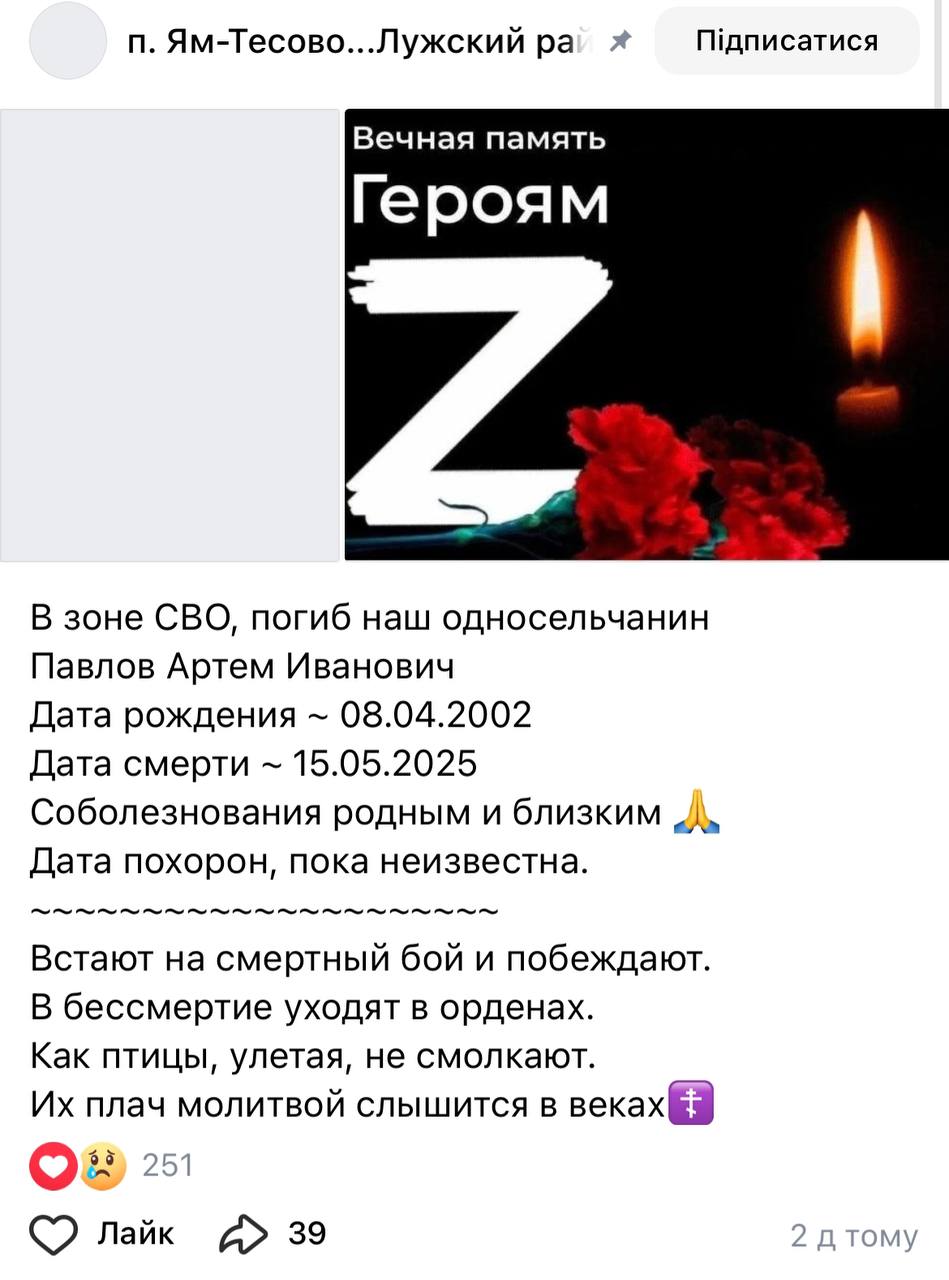Like the post with the heart
The image size is (949, 1280).
pos(54,1235)
